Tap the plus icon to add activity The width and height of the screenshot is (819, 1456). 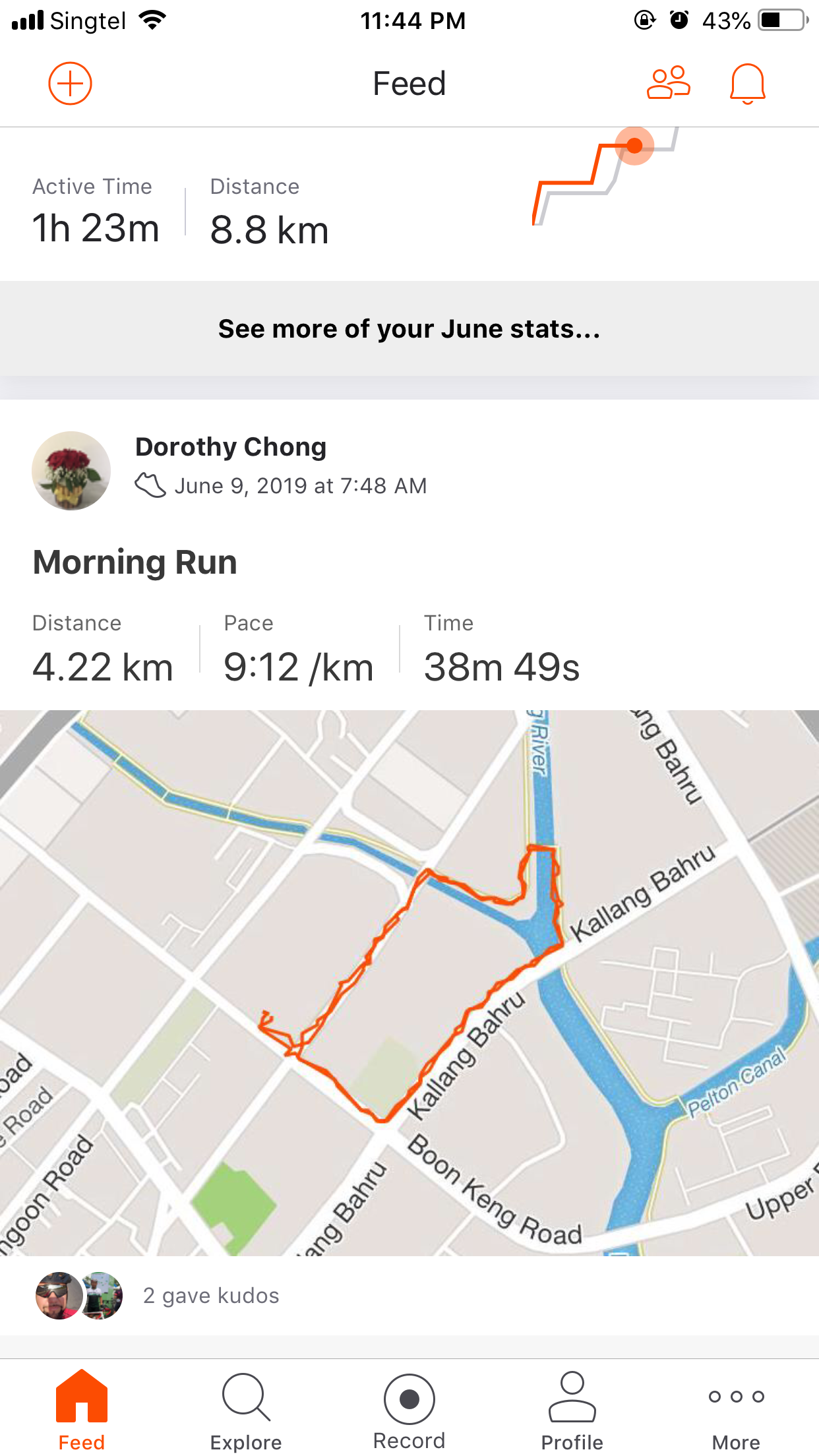[x=70, y=84]
